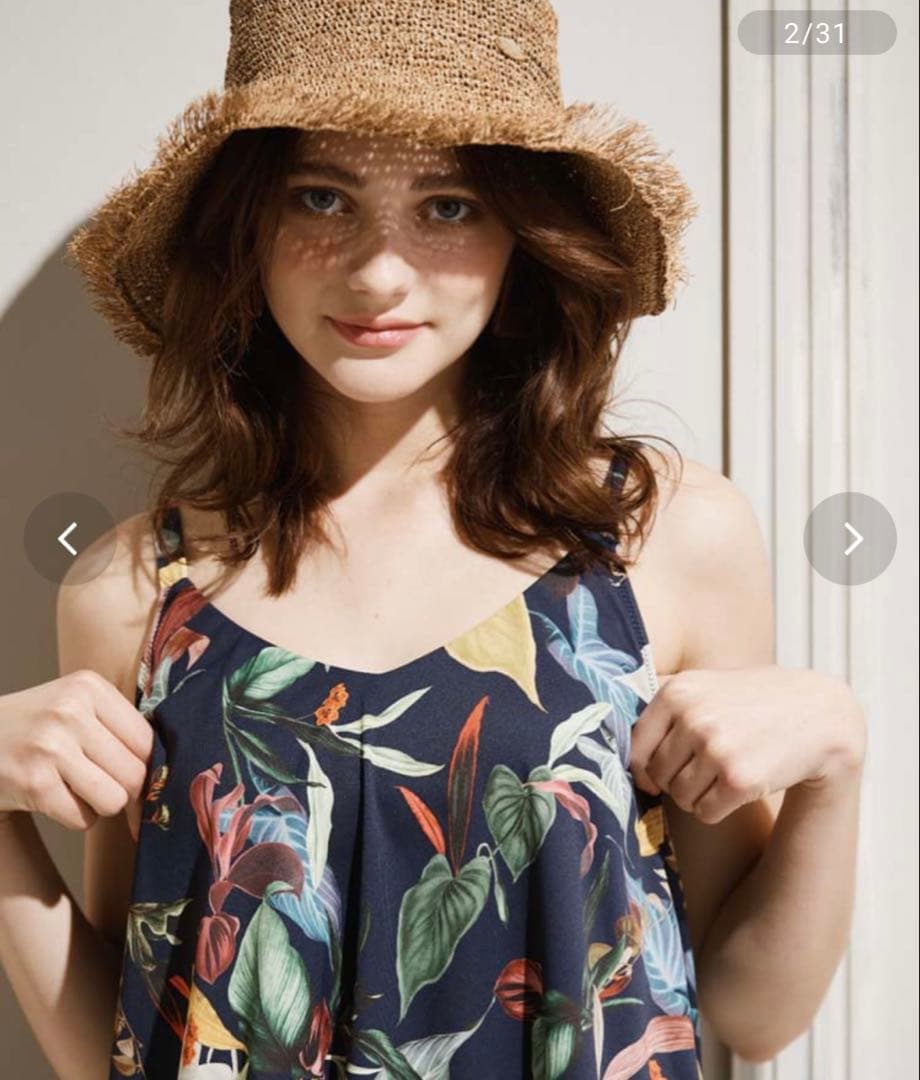The image size is (920, 1080).
Task: Go to the next product photo
Action: pos(850,539)
